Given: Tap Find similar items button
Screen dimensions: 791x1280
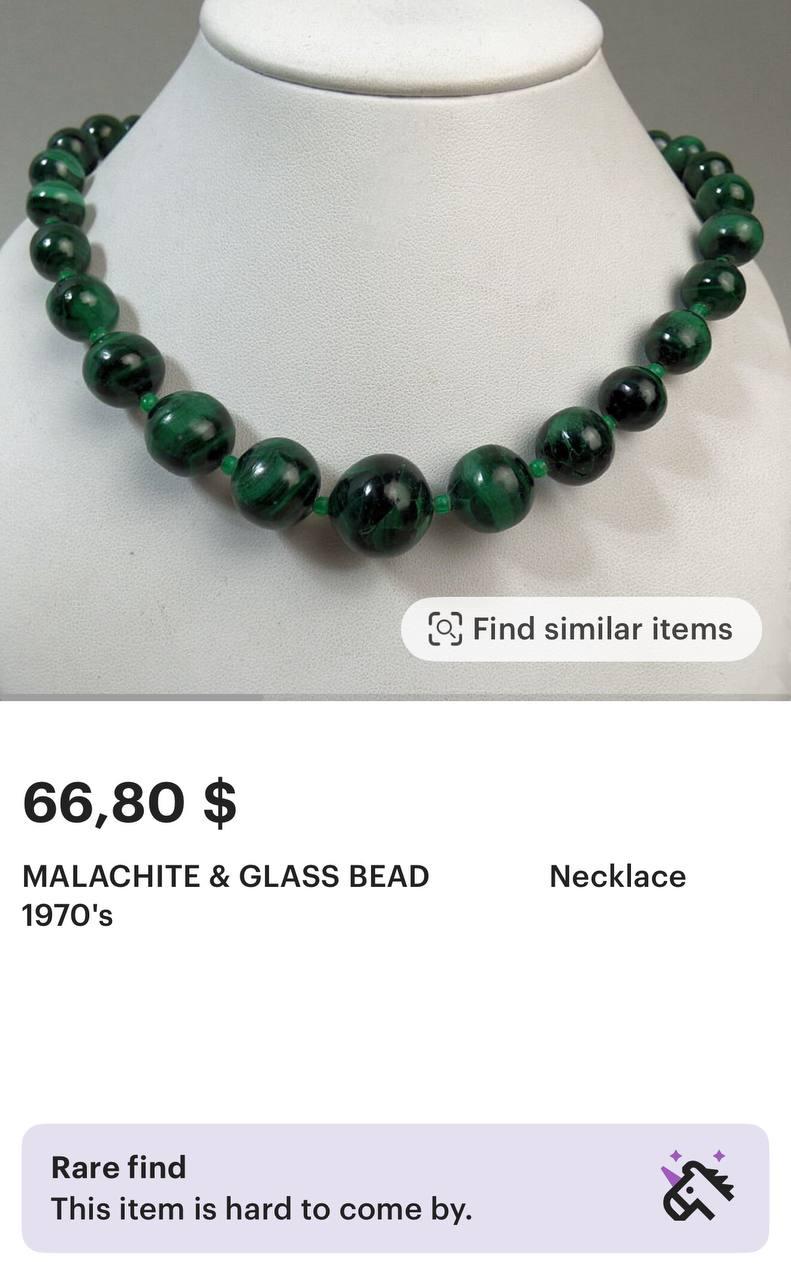Looking at the screenshot, I should [x=581, y=629].
